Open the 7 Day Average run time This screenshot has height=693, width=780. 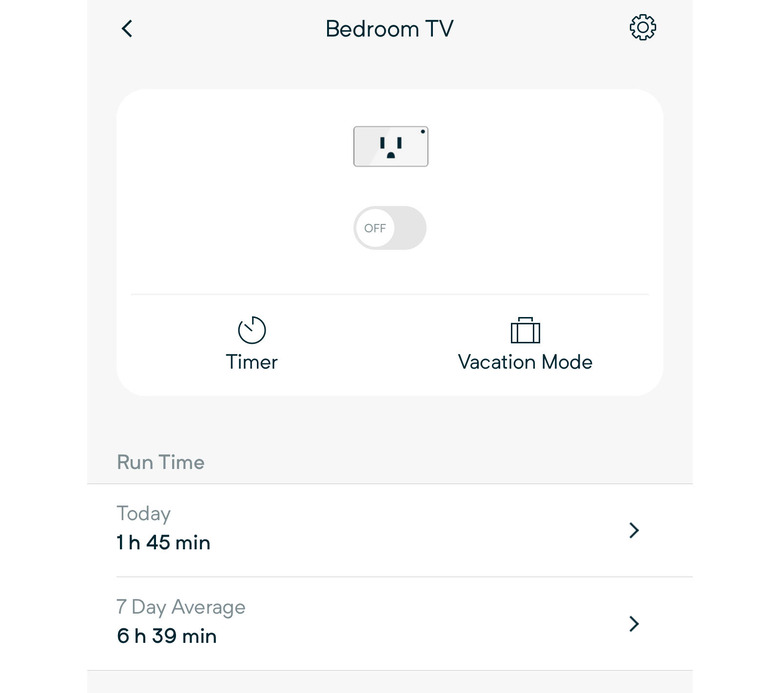[x=389, y=623]
